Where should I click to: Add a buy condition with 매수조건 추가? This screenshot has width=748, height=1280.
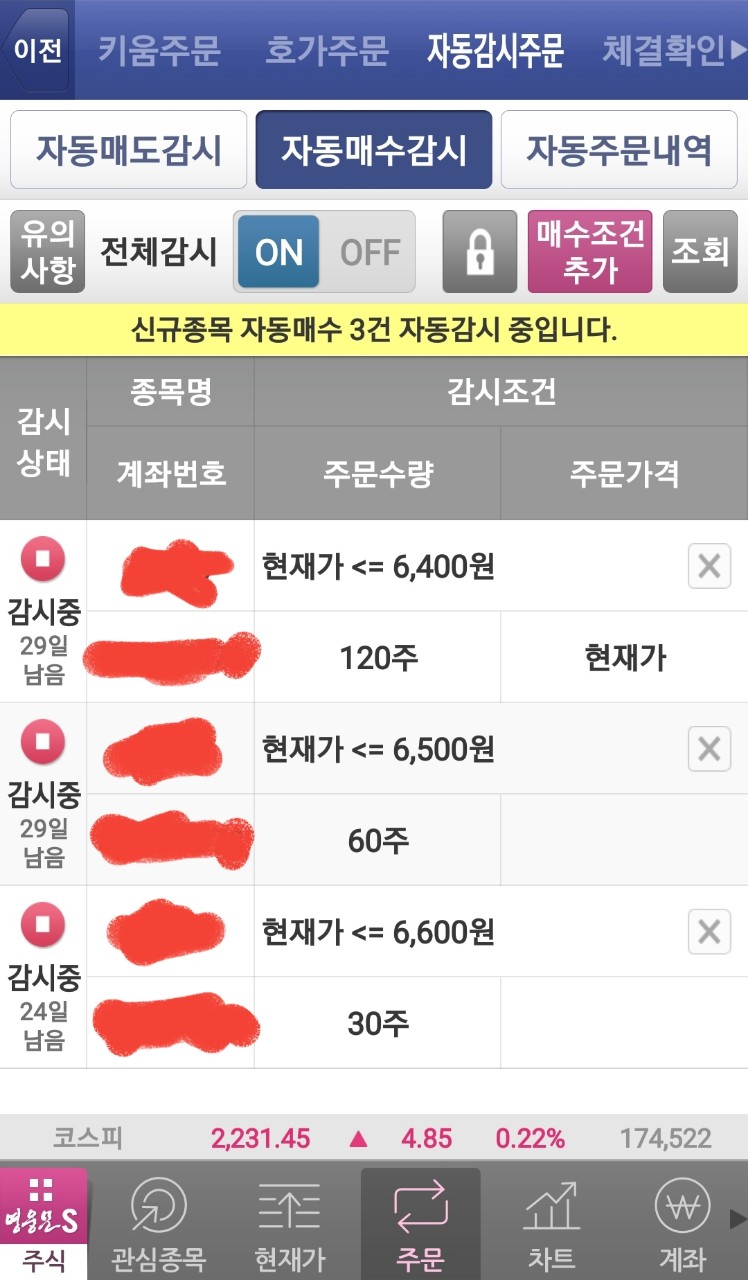pyautogui.click(x=590, y=252)
